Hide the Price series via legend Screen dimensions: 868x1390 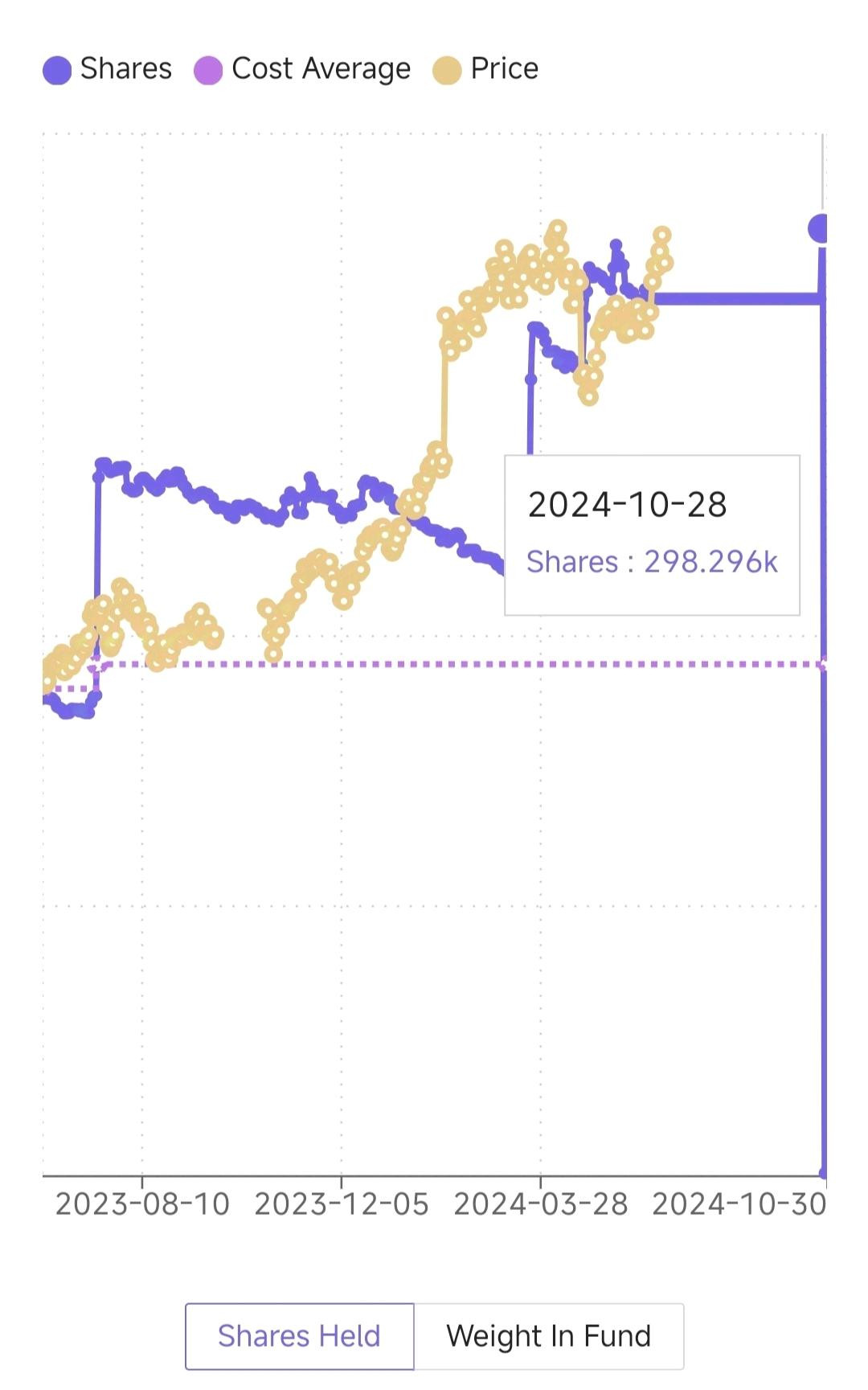pyautogui.click(x=485, y=69)
